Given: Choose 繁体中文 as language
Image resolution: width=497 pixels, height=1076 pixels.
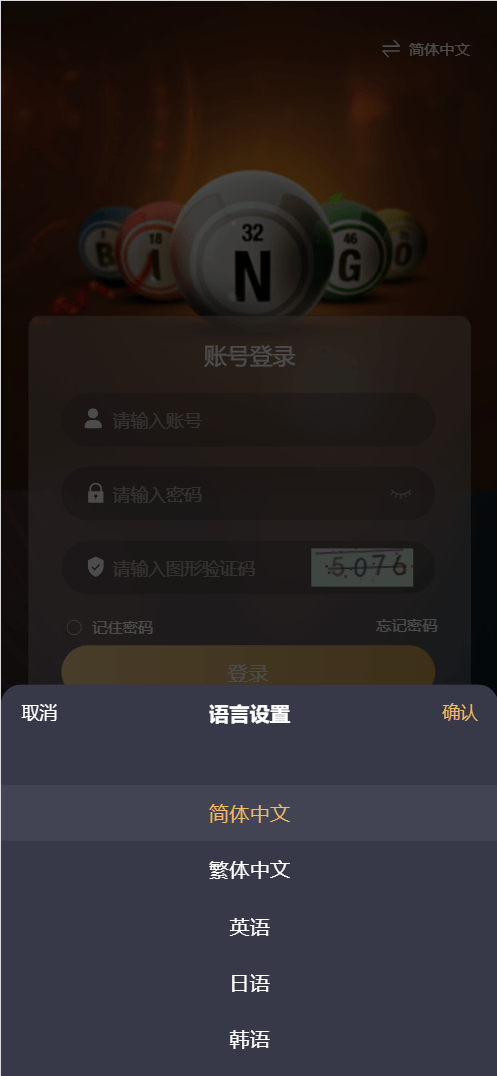Looking at the screenshot, I should (x=248, y=870).
